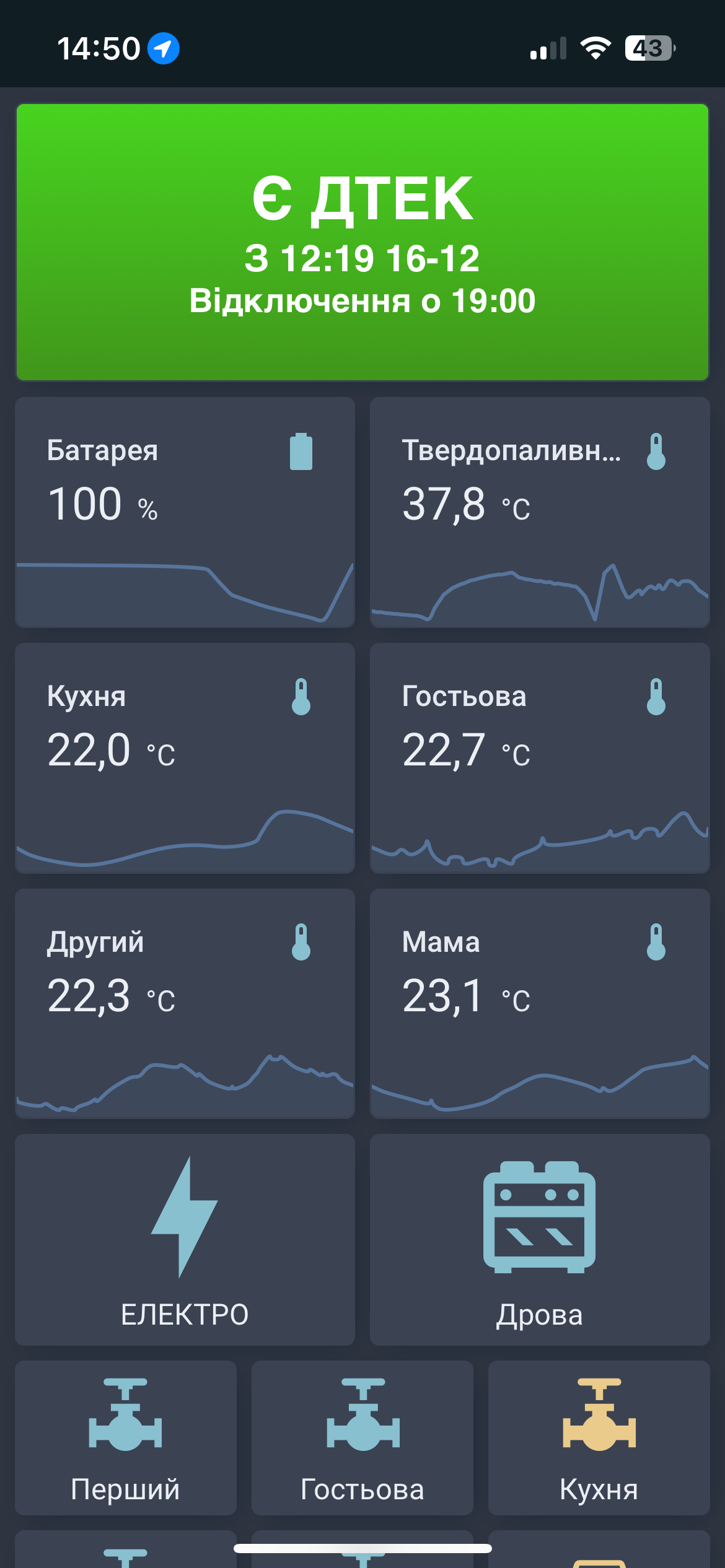The height and width of the screenshot is (1568, 725).
Task: Tap the location arrow icon in status bar
Action: click(162, 48)
